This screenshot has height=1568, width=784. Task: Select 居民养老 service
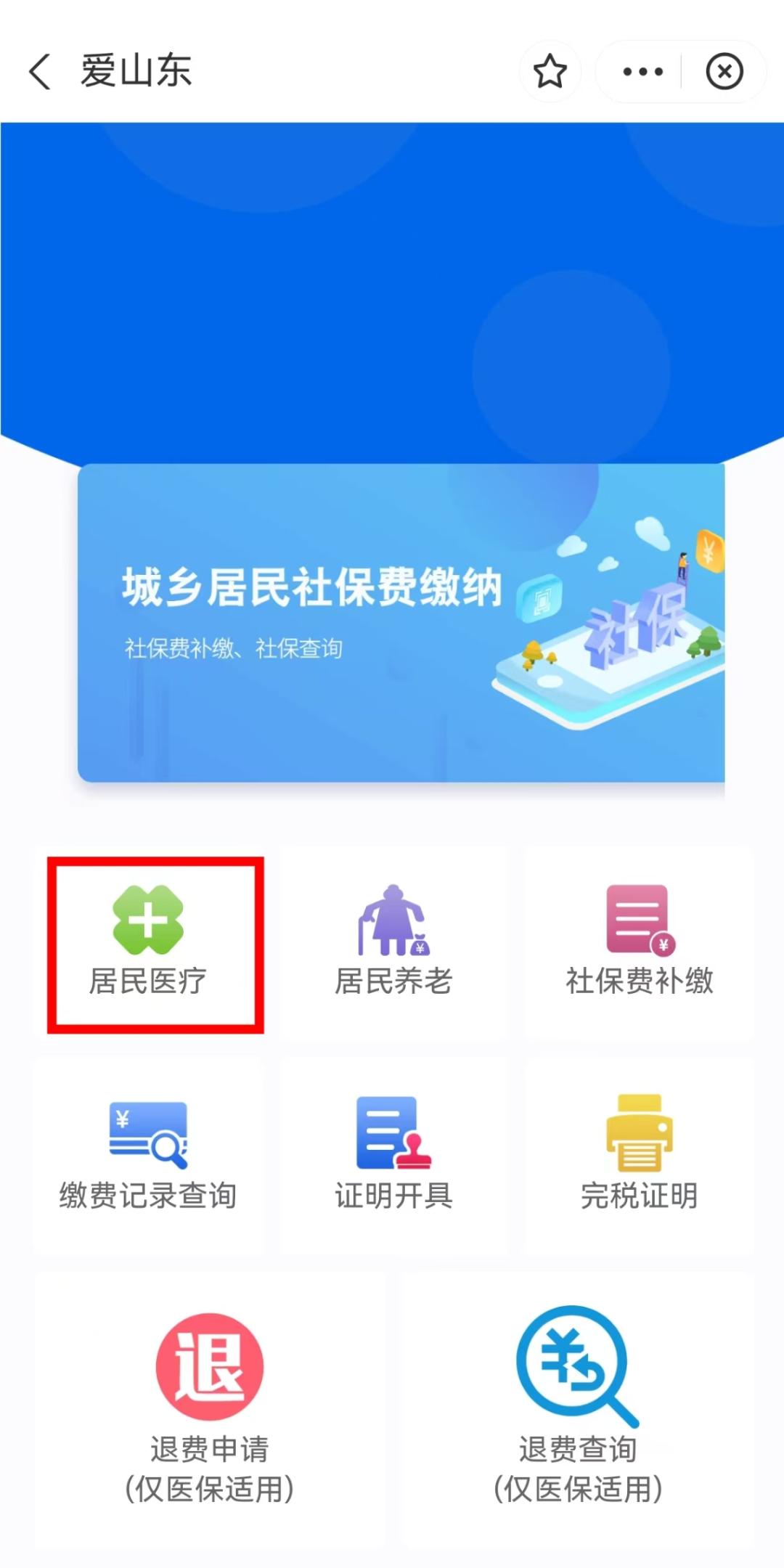[x=393, y=943]
